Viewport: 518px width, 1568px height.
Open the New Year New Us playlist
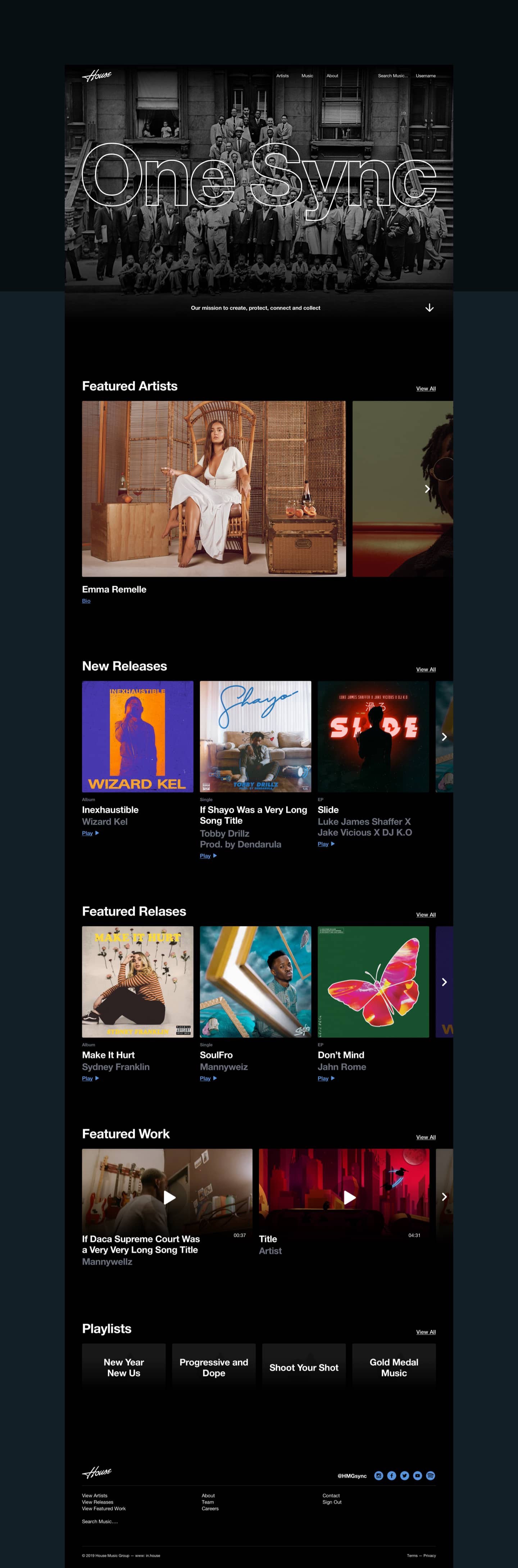click(x=124, y=1368)
